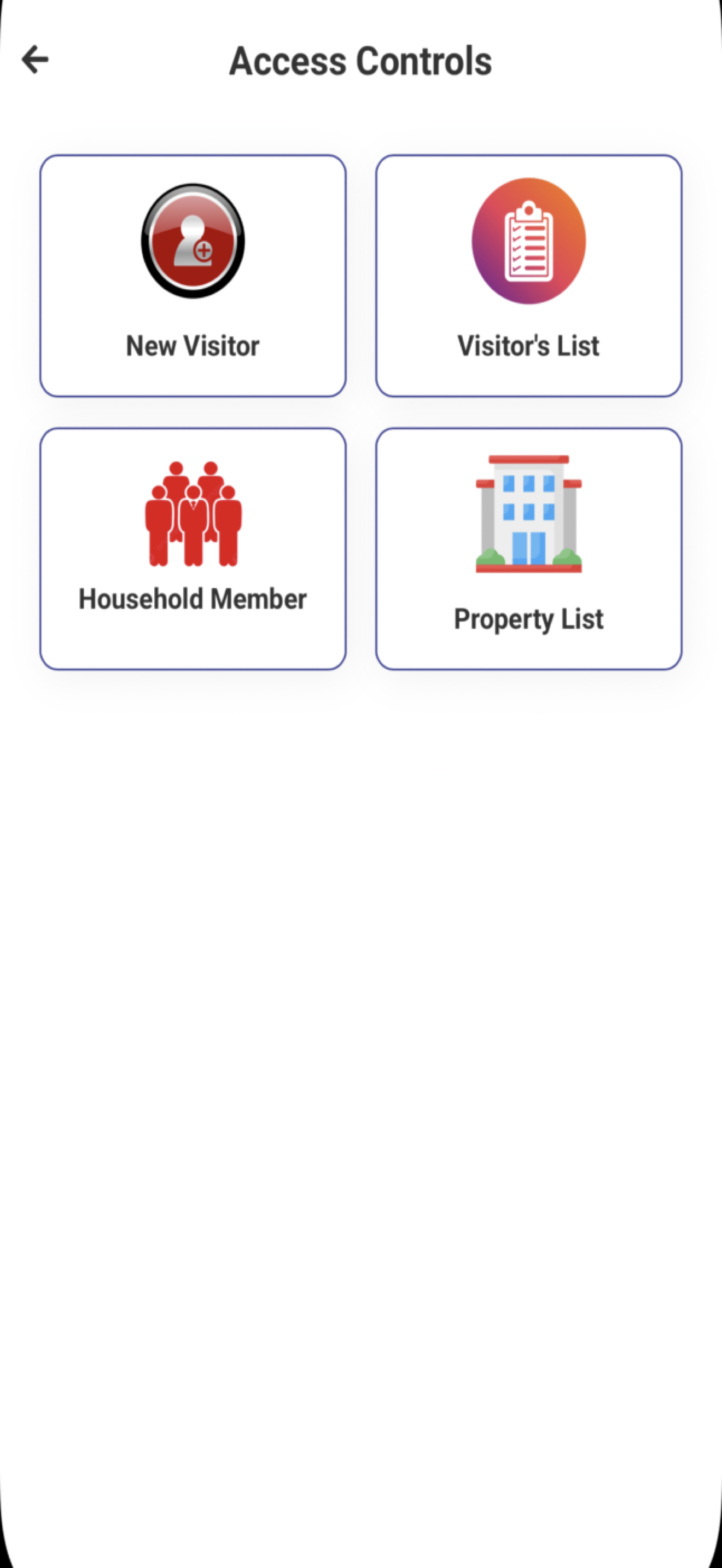This screenshot has height=1568, width=722.
Task: Open the Visitor's List card
Action: pos(527,274)
